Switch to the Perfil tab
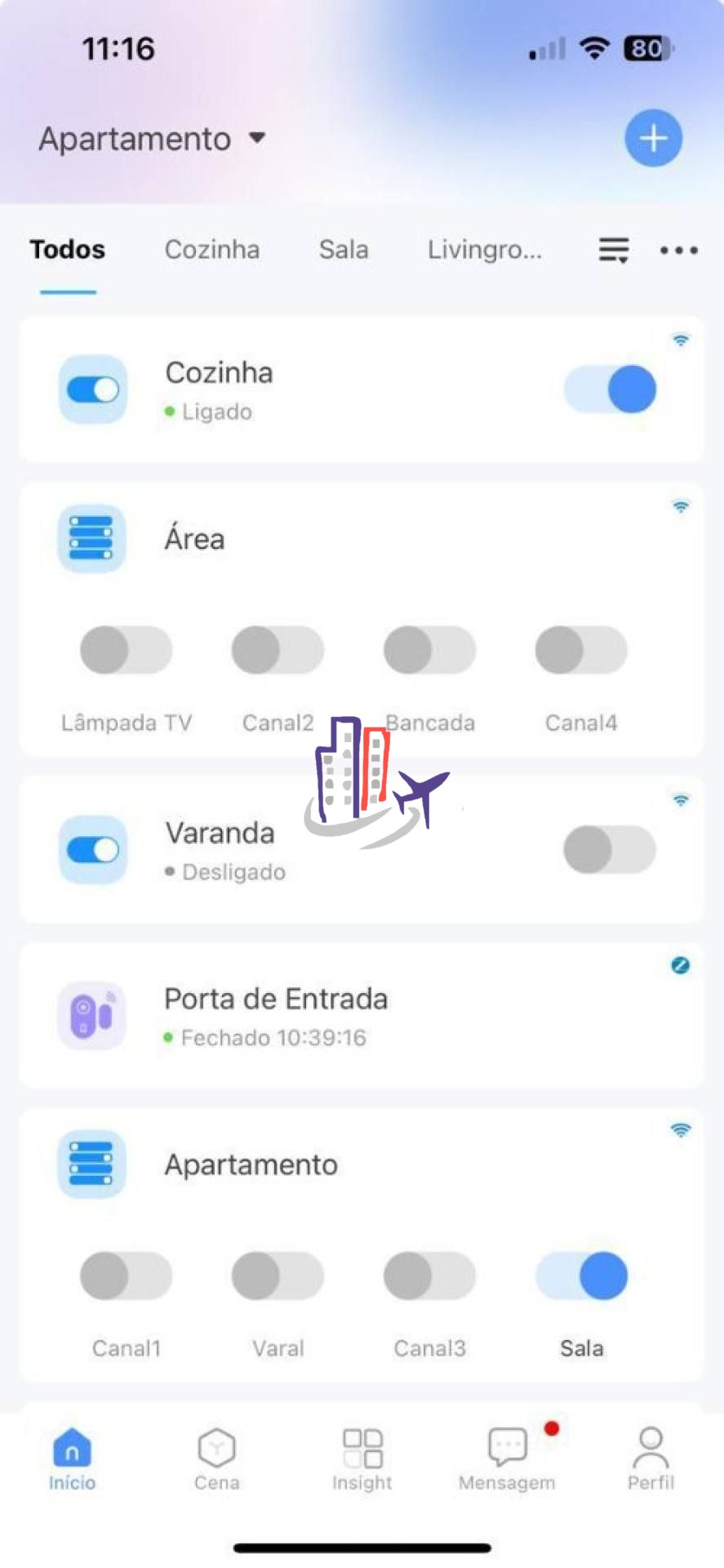The height and width of the screenshot is (1568, 724). pyautogui.click(x=651, y=1459)
